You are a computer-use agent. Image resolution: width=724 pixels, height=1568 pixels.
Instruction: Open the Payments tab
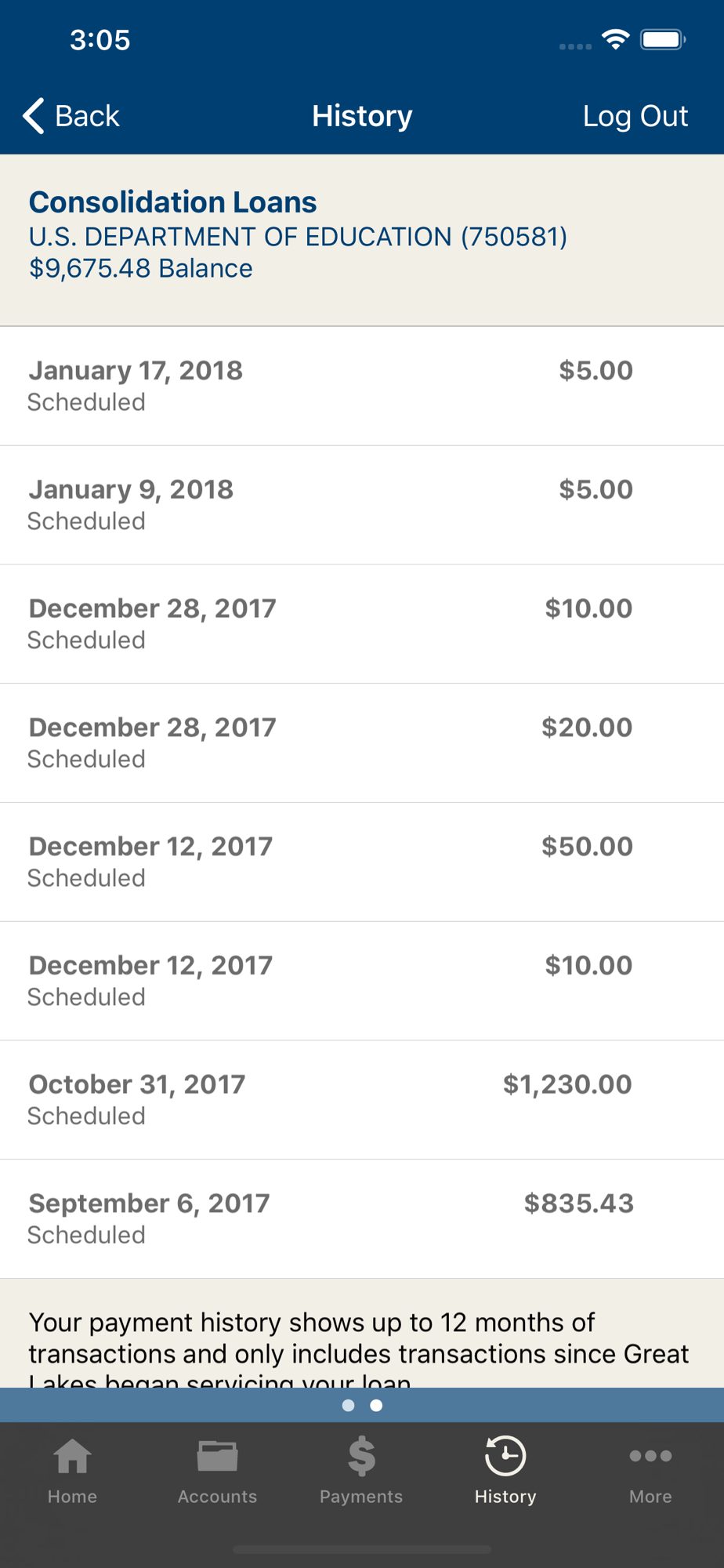pyautogui.click(x=361, y=1472)
